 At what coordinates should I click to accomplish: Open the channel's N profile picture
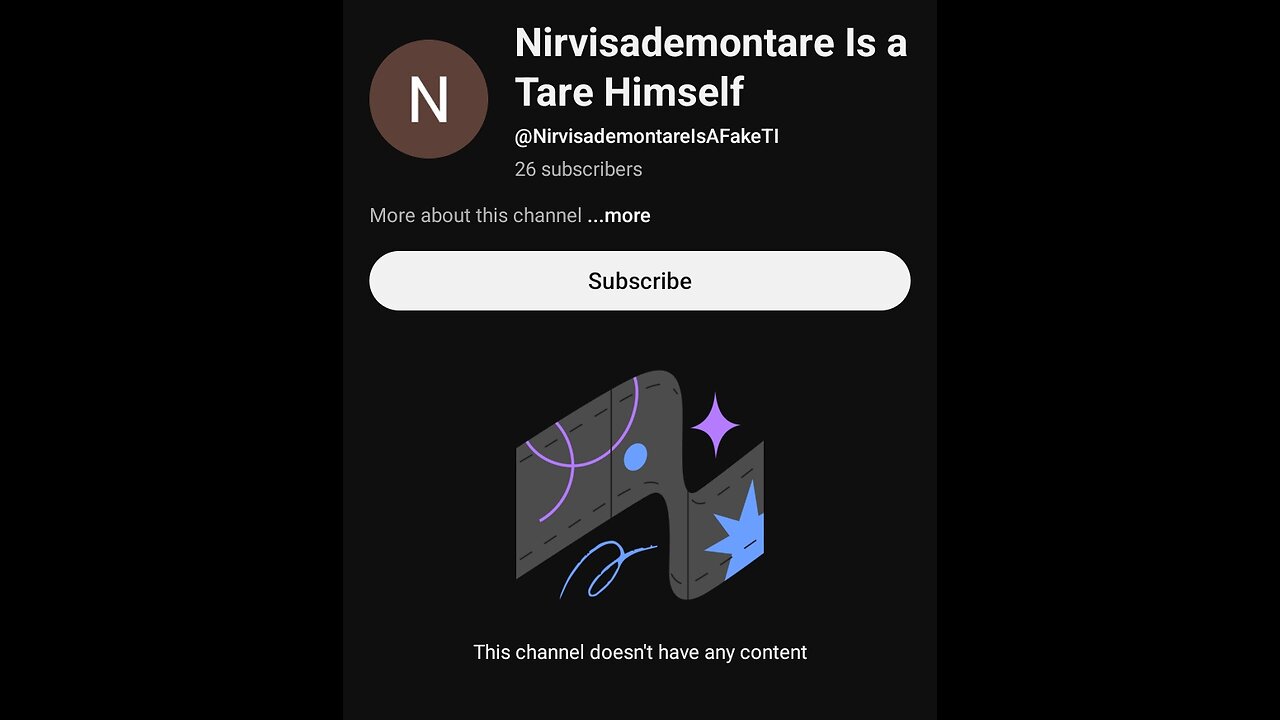click(429, 100)
